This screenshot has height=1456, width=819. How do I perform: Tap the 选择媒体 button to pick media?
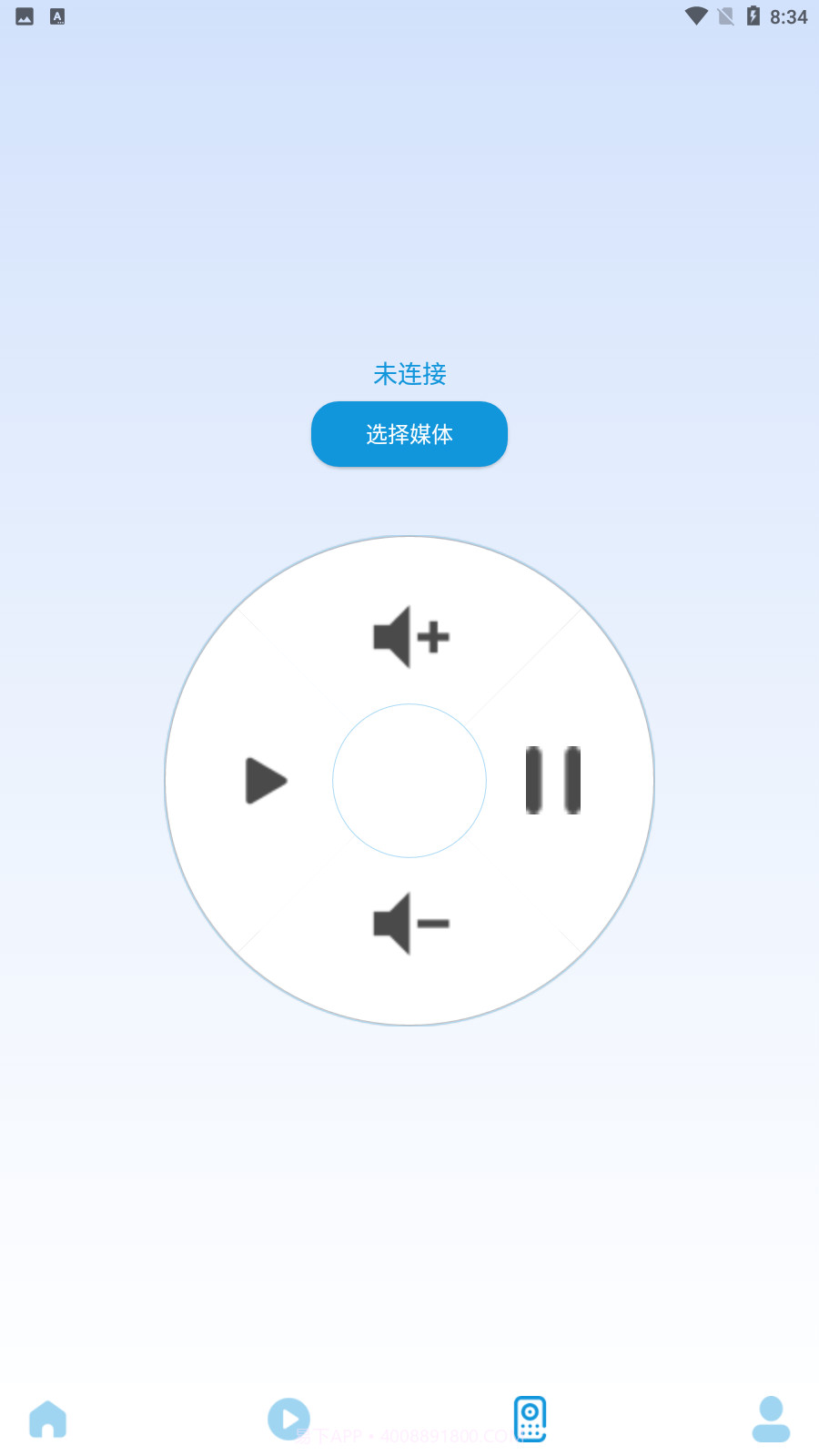(x=409, y=434)
